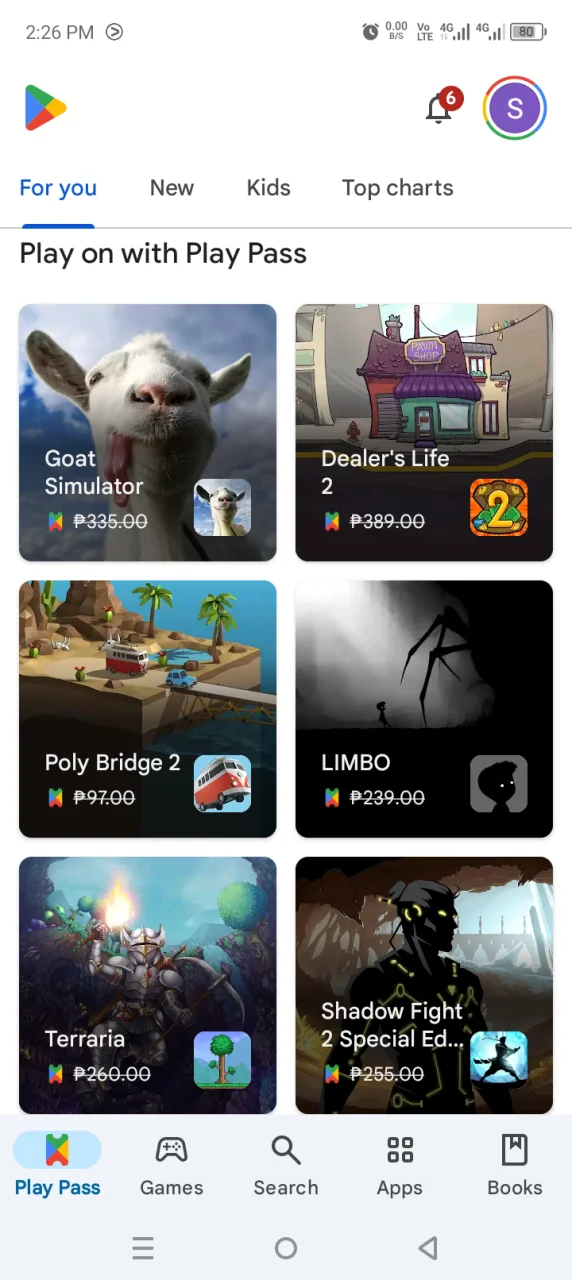Open the Terraria game card
This screenshot has height=1280, width=572.
click(x=148, y=985)
